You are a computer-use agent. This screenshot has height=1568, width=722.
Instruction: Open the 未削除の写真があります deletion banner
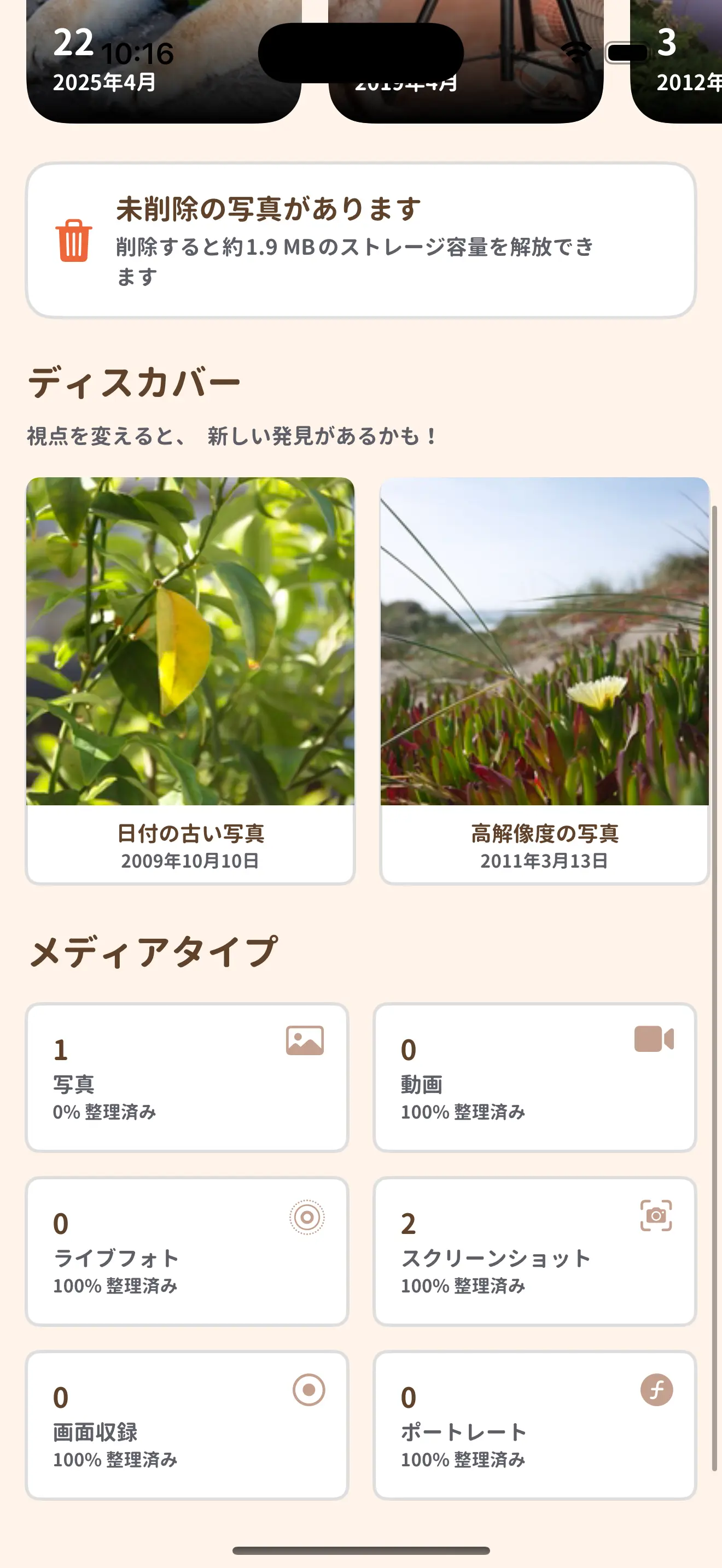point(360,241)
